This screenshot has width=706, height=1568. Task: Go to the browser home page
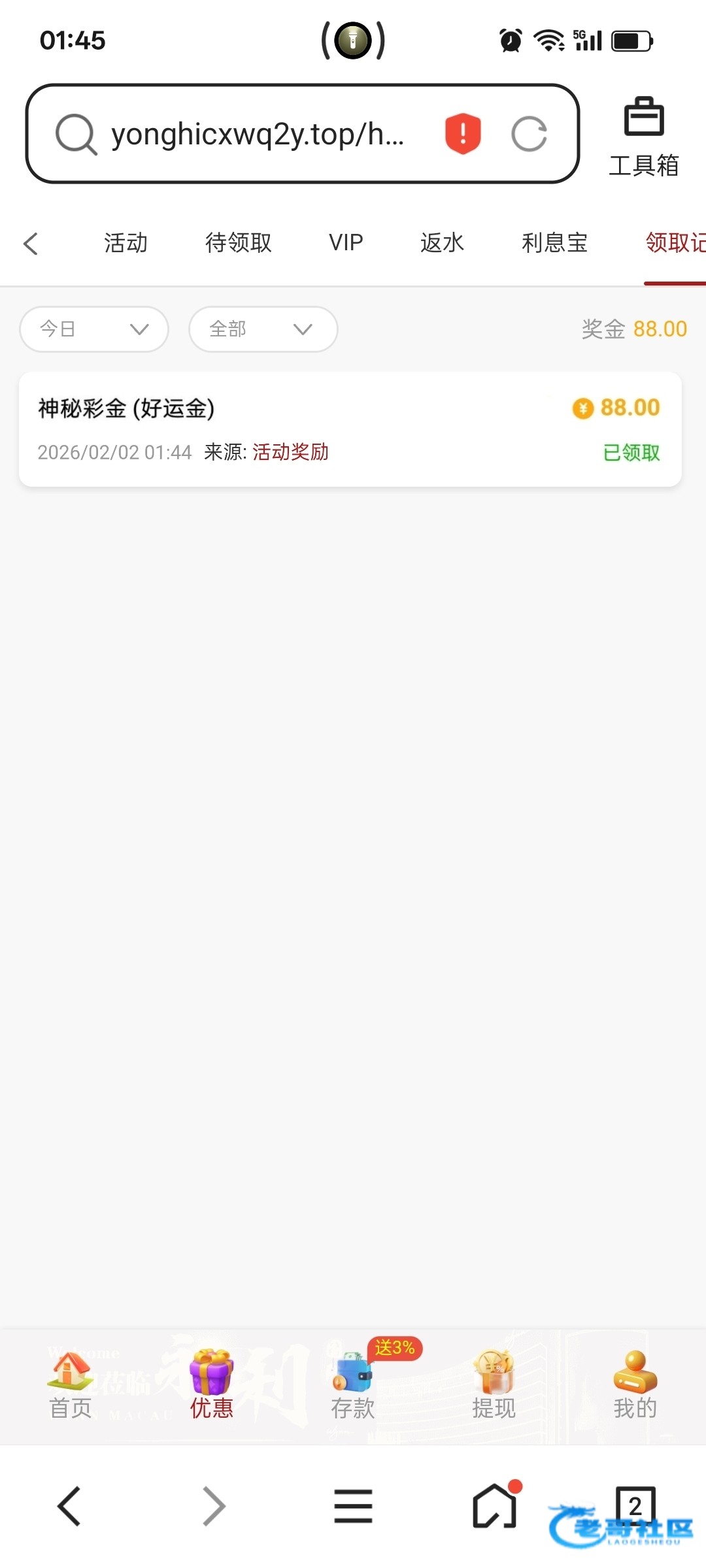(x=495, y=1507)
